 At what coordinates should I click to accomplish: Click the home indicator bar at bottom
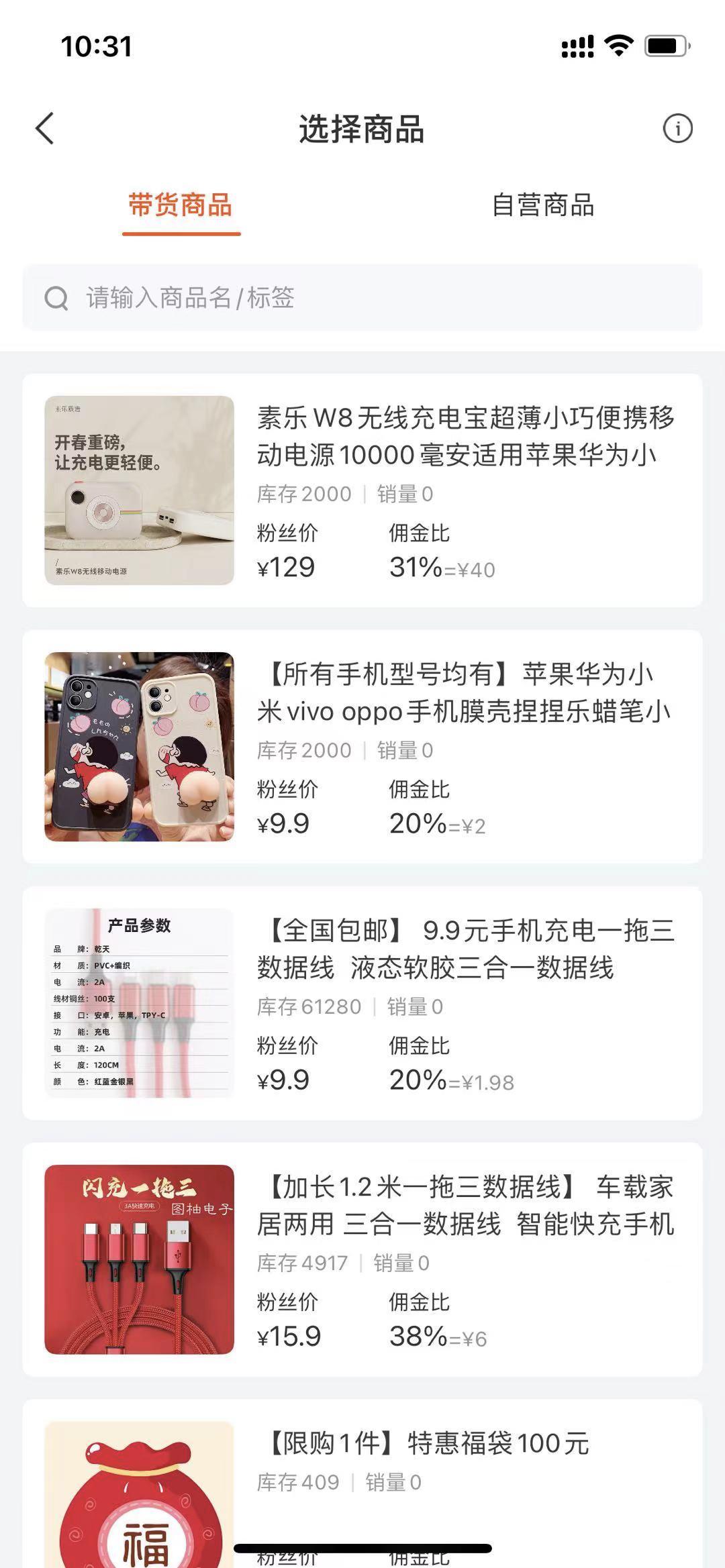point(362,1540)
